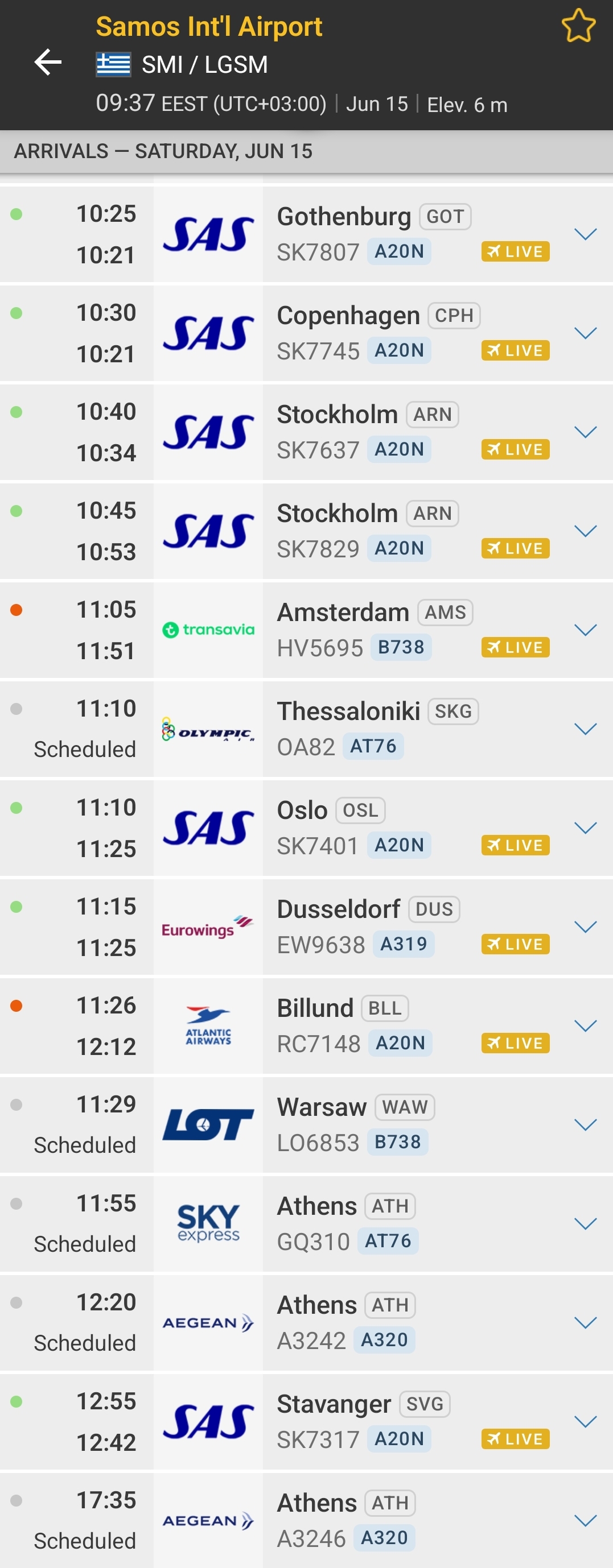Tap the Greek flag beside SMI / LGSM
The image size is (613, 1568).
(113, 64)
